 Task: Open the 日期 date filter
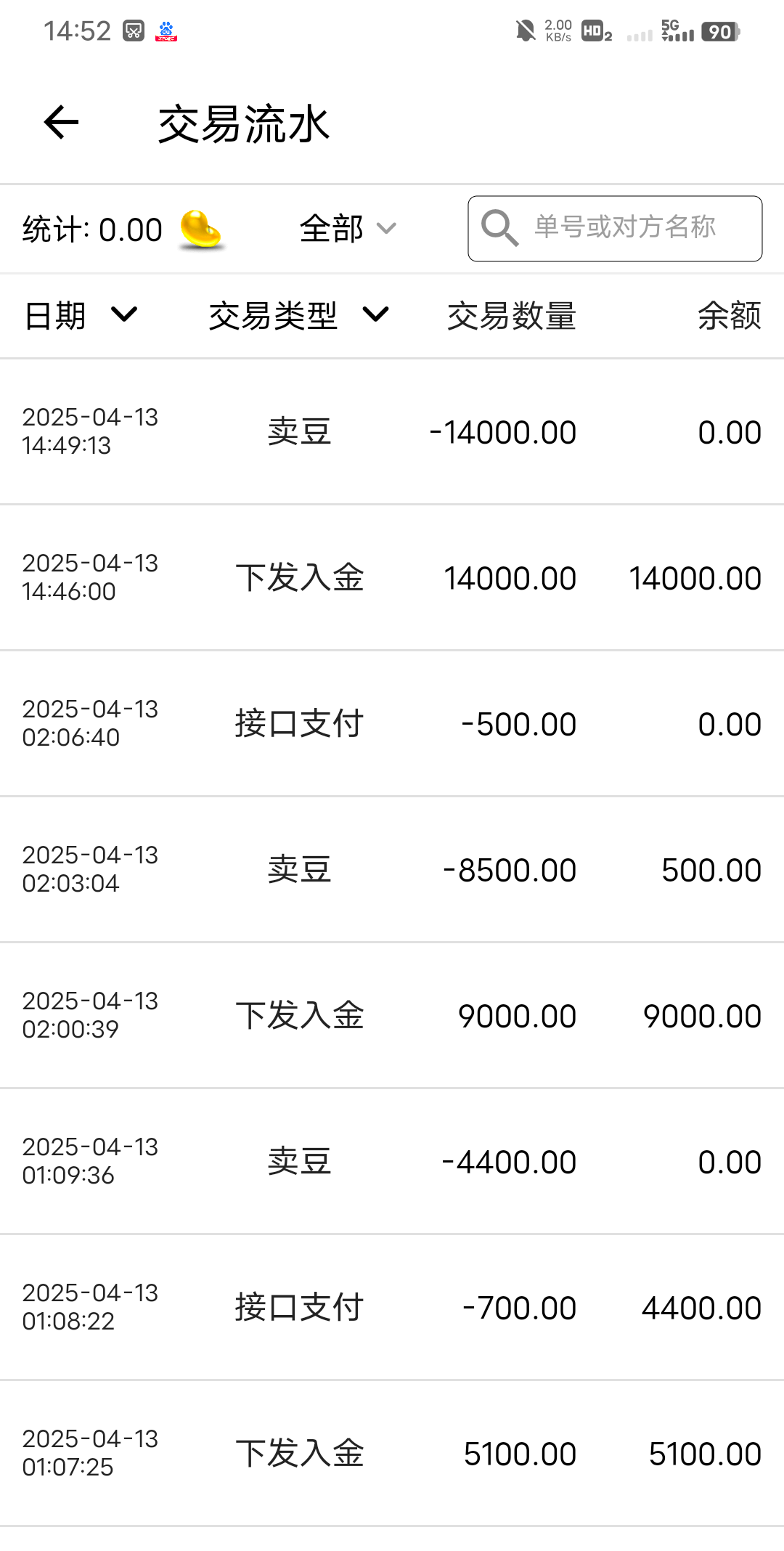pos(80,315)
